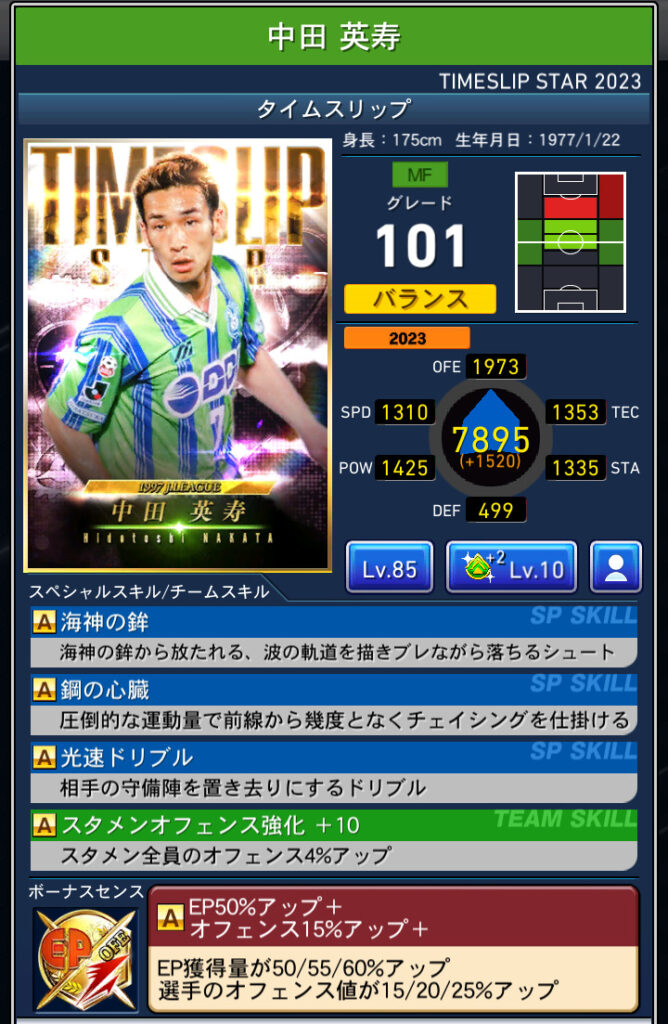This screenshot has height=1024, width=668.
Task: Open the 海神の鉾 special skill row
Action: point(333,636)
